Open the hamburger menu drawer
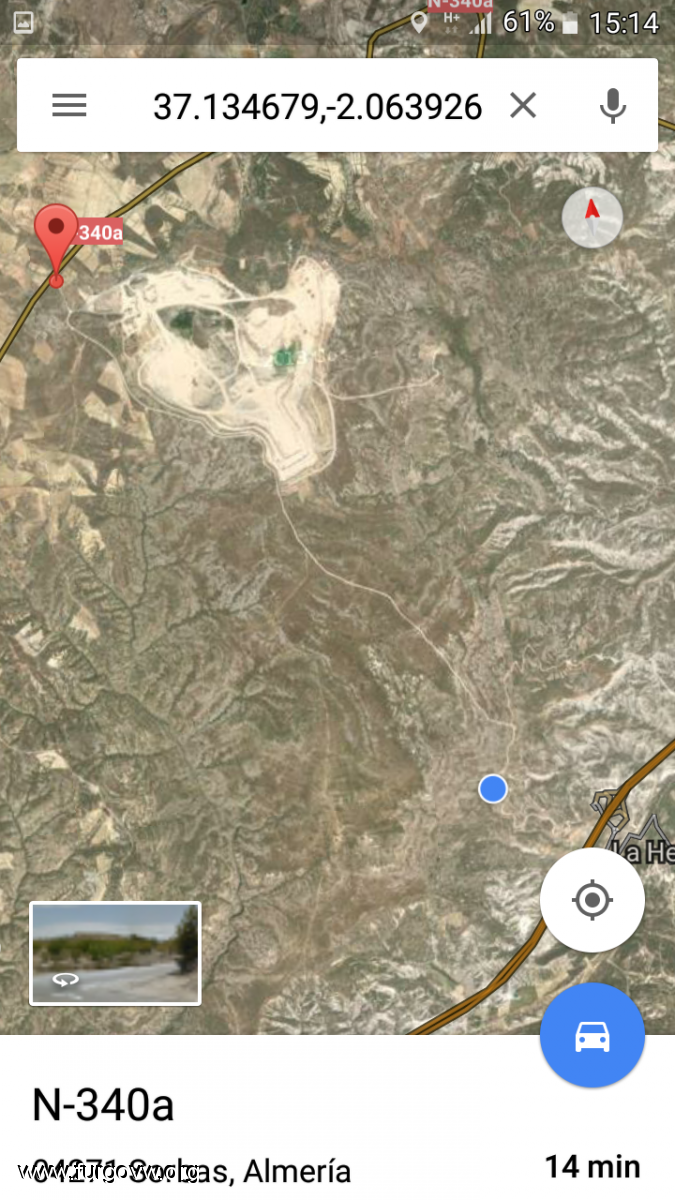This screenshot has width=675, height=1200. coord(69,105)
